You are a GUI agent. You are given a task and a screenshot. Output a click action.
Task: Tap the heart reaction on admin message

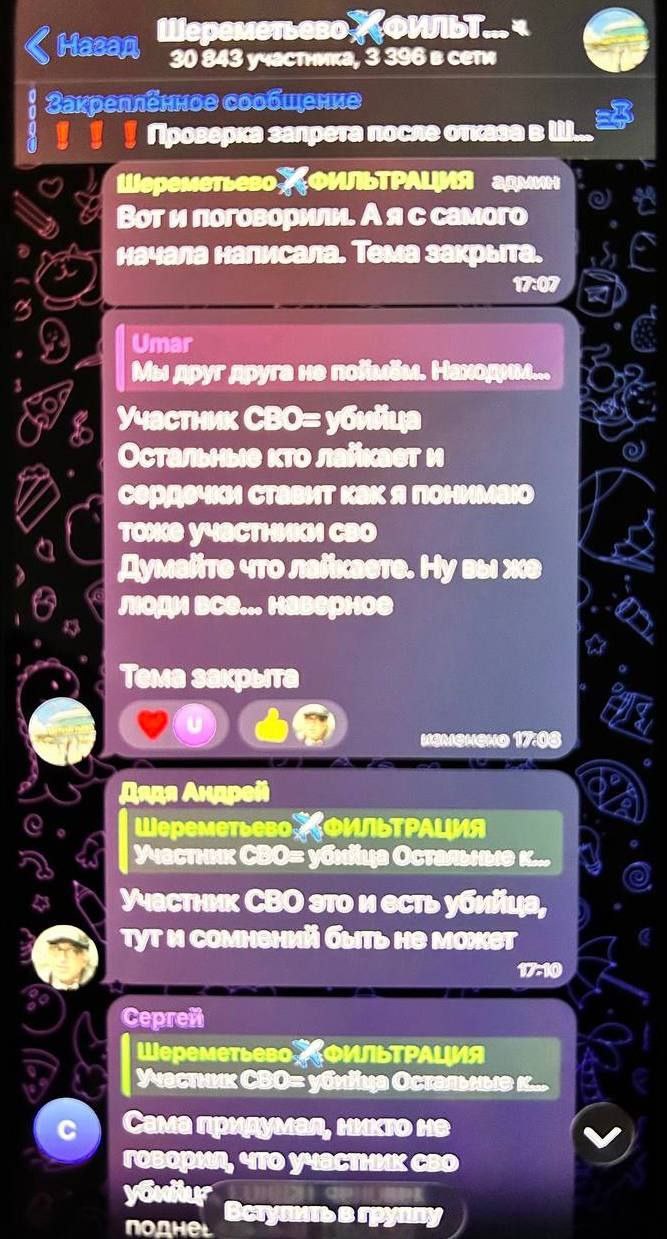pyautogui.click(x=153, y=724)
